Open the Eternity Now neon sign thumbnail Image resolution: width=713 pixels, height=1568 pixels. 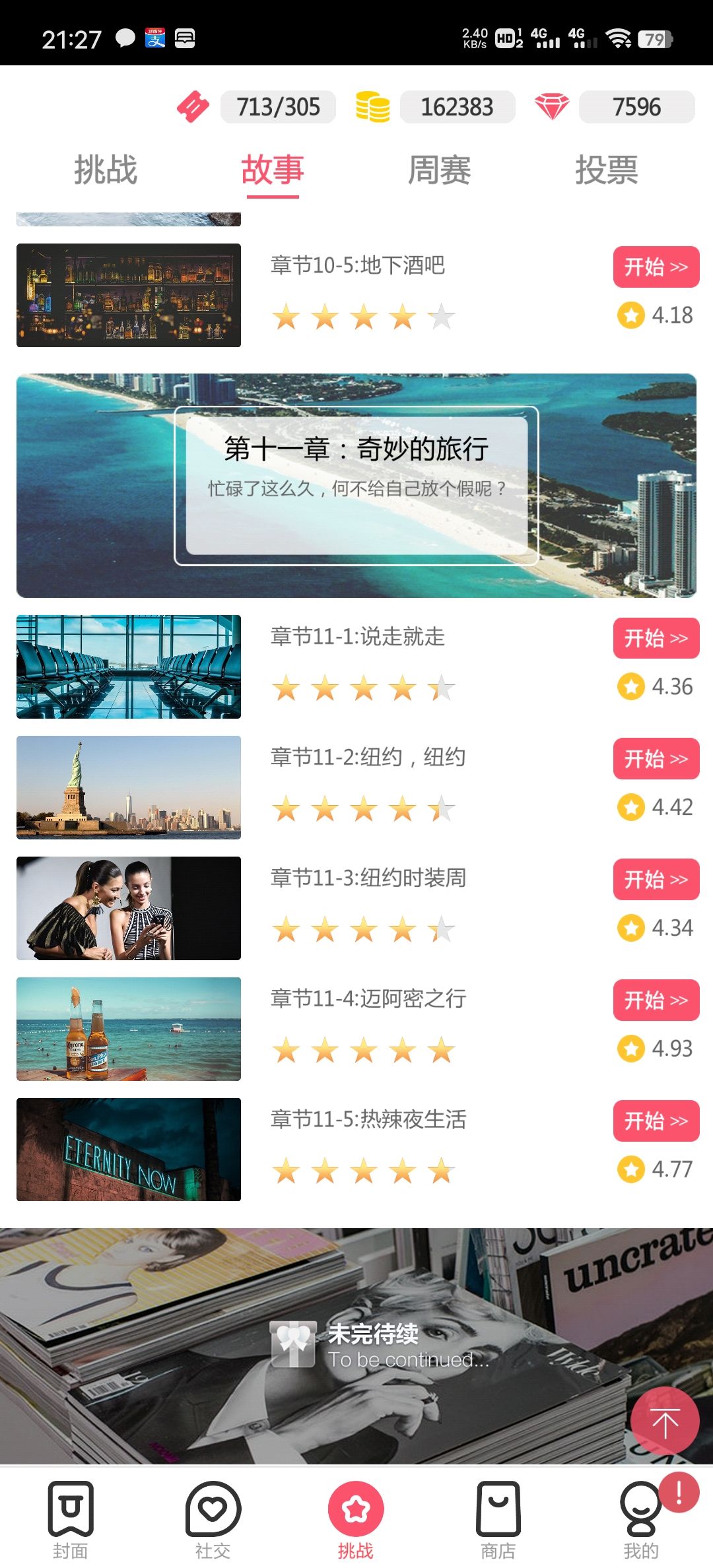(x=129, y=1150)
